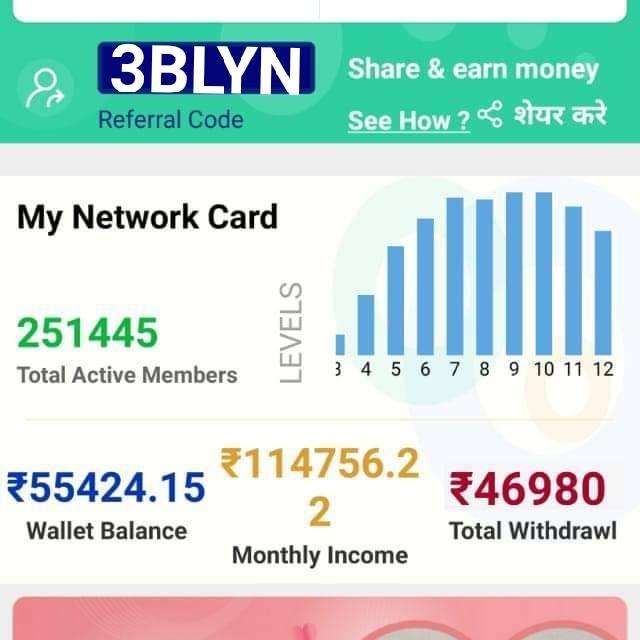Open the pink banner card below
Image resolution: width=640 pixels, height=640 pixels.
320,620
